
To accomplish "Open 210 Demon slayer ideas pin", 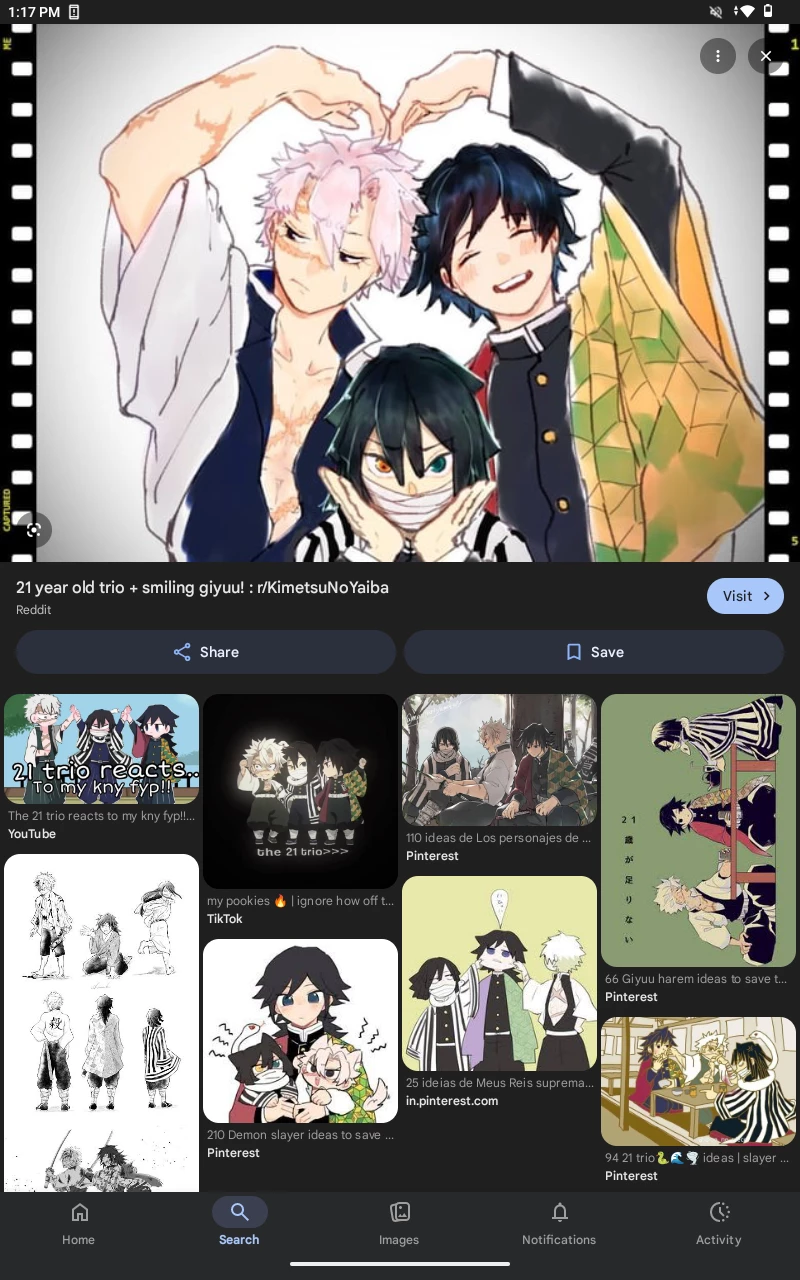I will click(x=300, y=1030).
